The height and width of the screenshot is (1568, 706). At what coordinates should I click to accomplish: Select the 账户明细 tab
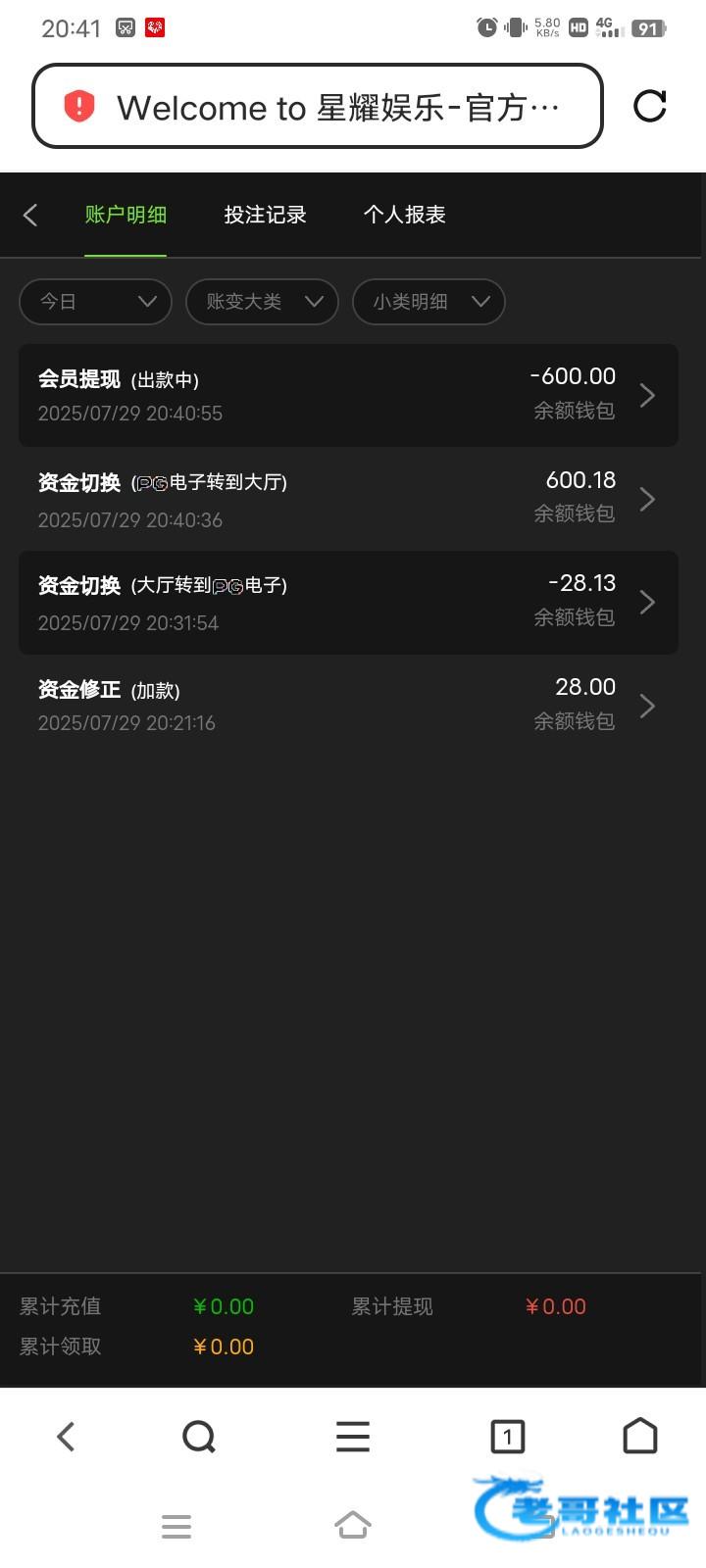(x=126, y=215)
